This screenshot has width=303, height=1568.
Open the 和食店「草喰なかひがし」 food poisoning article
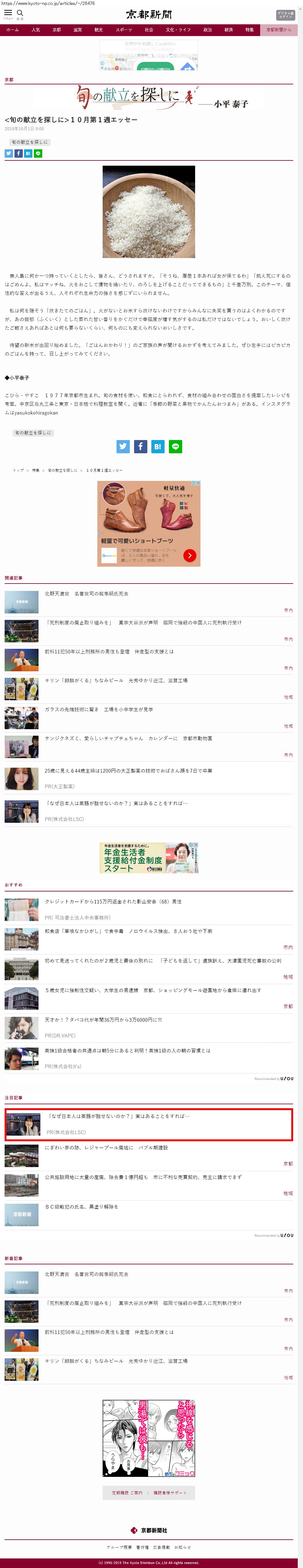coord(128,931)
